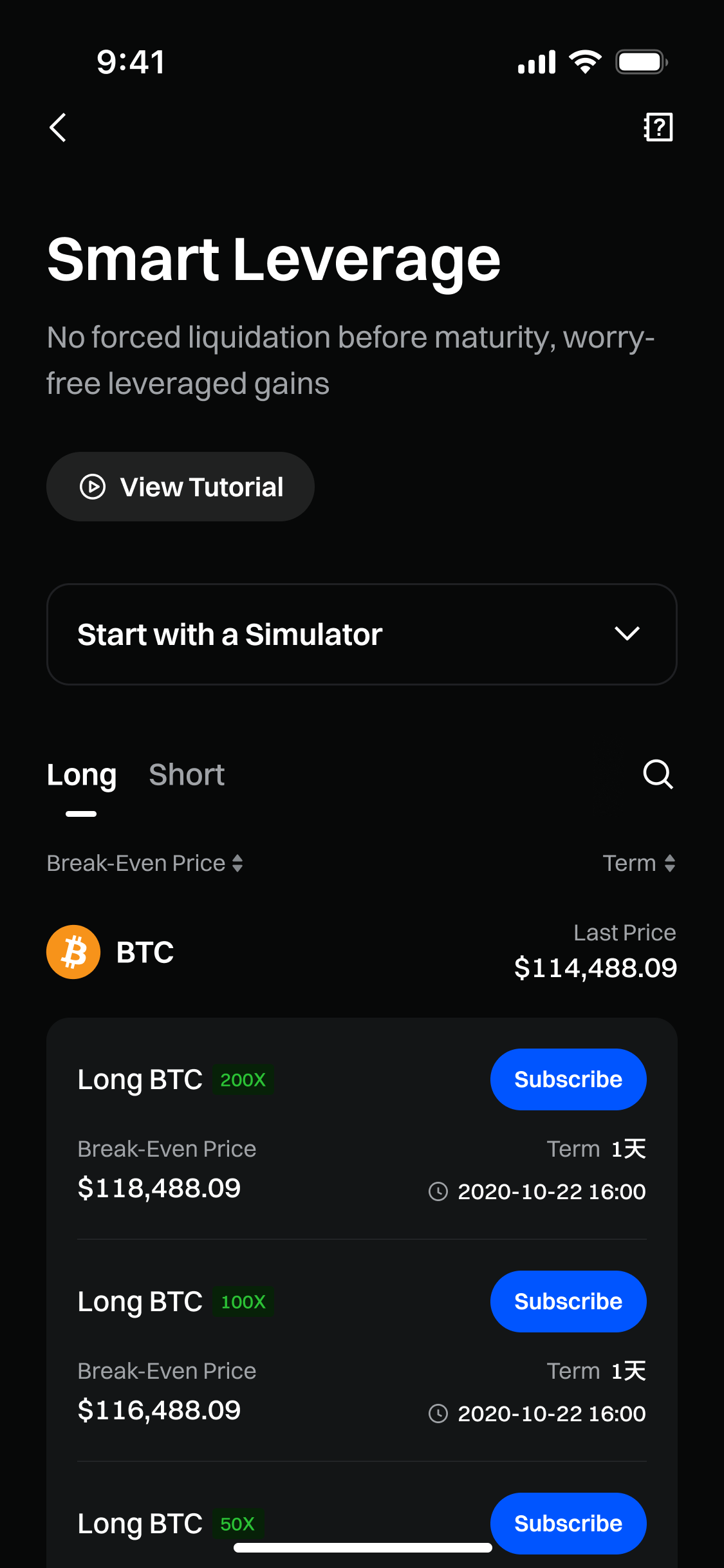Image resolution: width=724 pixels, height=1568 pixels.
Task: Subscribe to Long BTC 100X
Action: pyautogui.click(x=568, y=1302)
